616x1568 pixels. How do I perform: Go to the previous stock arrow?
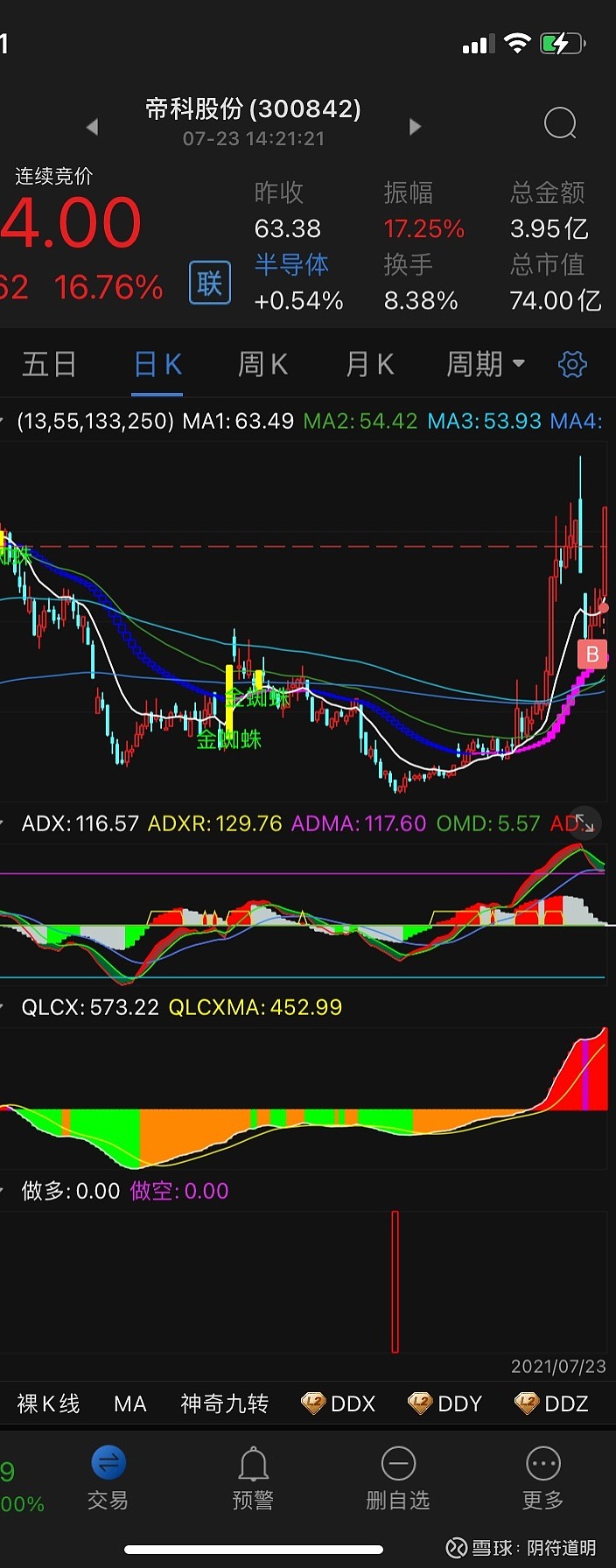93,127
